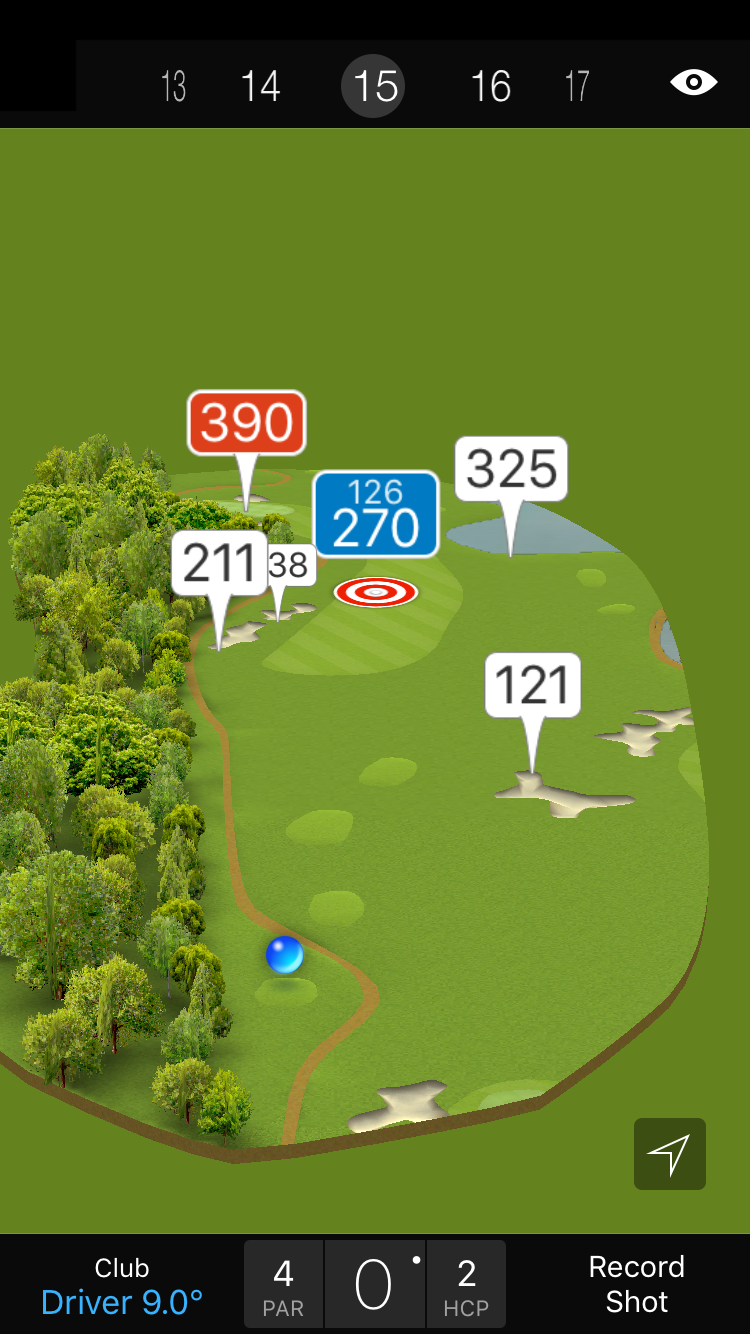Screen dimensions: 750x1334
Task: Select the 390 distance marker
Action: click(x=246, y=423)
